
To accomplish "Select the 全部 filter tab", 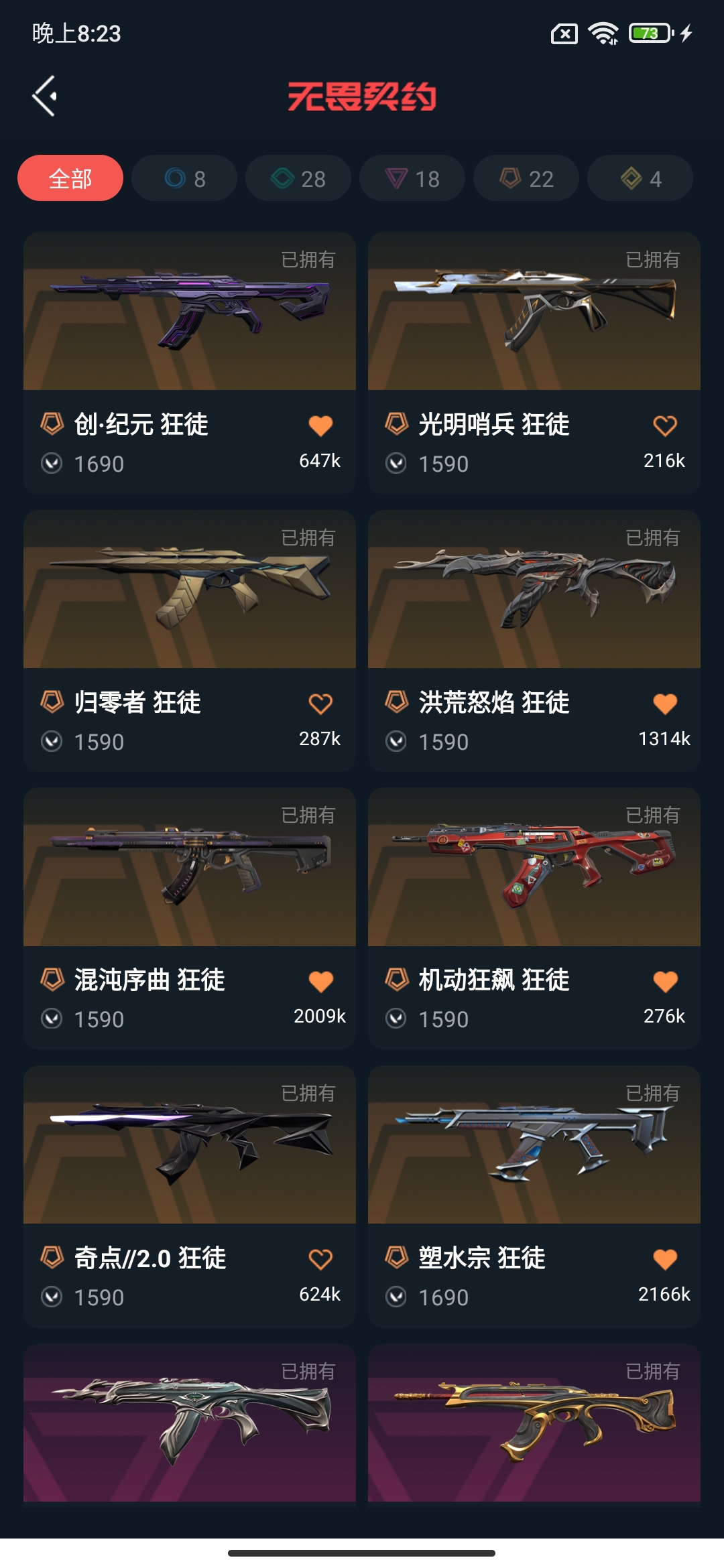I will pyautogui.click(x=70, y=178).
